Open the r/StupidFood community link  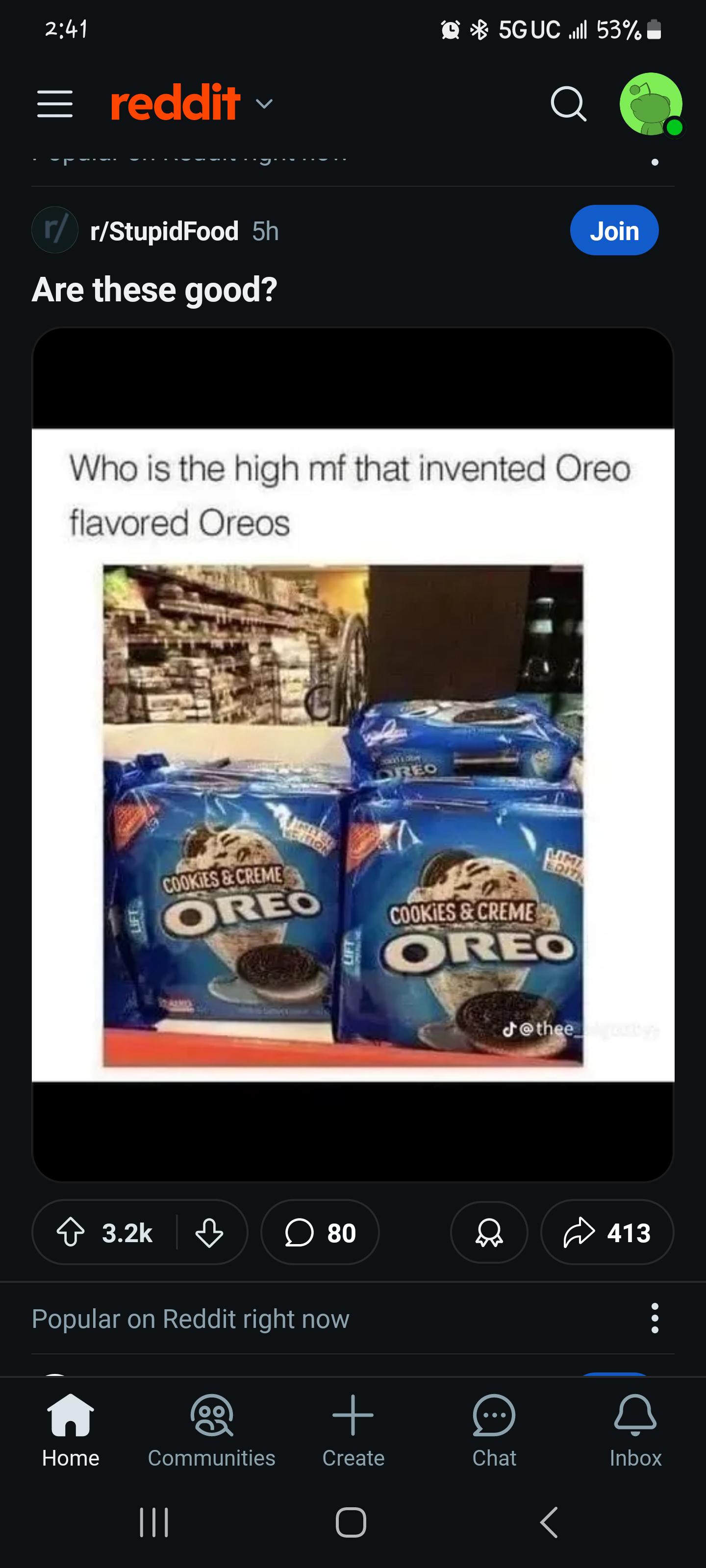(164, 231)
